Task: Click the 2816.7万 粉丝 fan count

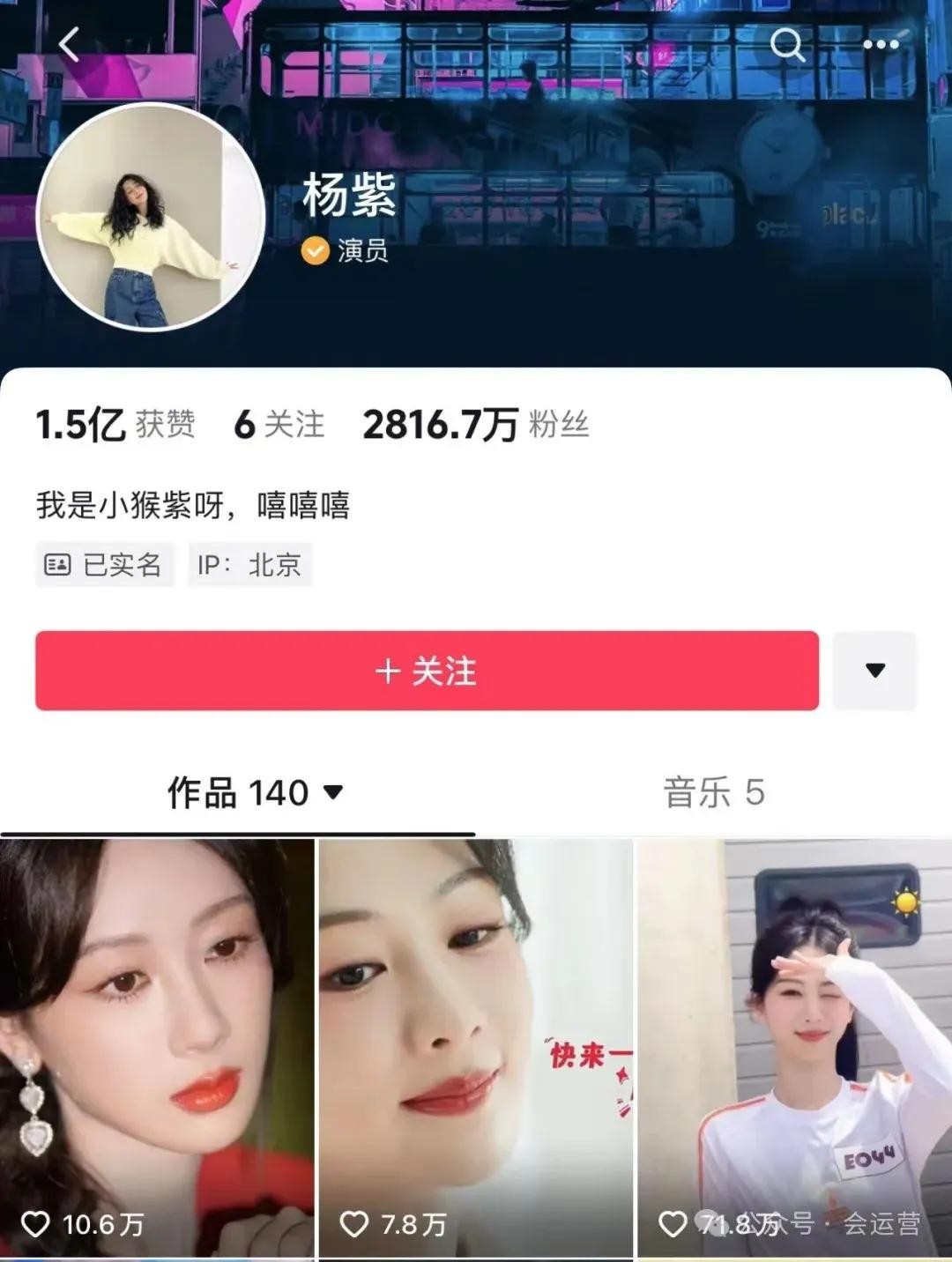Action: pyautogui.click(x=479, y=425)
